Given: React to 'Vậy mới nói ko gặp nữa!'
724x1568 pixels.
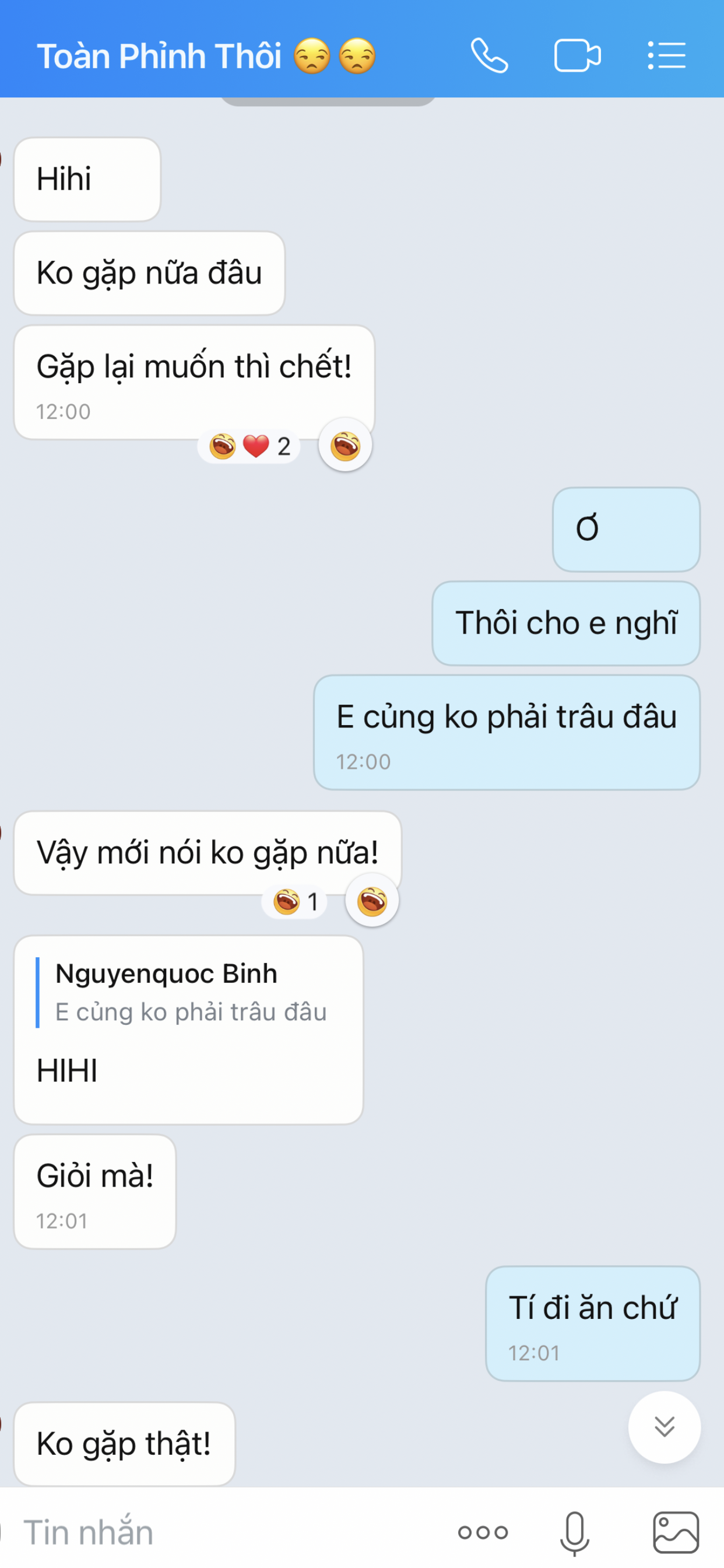Looking at the screenshot, I should (372, 901).
